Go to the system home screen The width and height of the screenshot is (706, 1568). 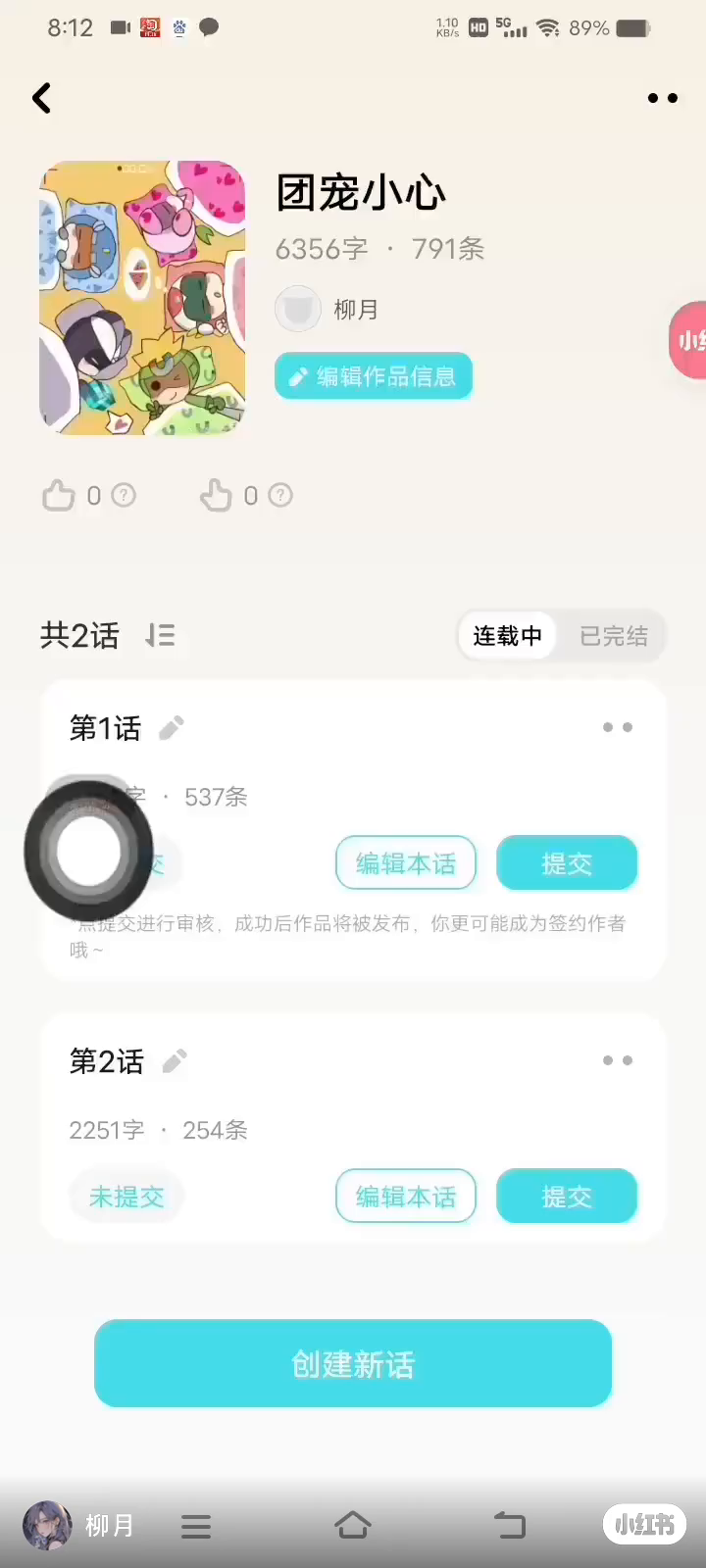(353, 1525)
